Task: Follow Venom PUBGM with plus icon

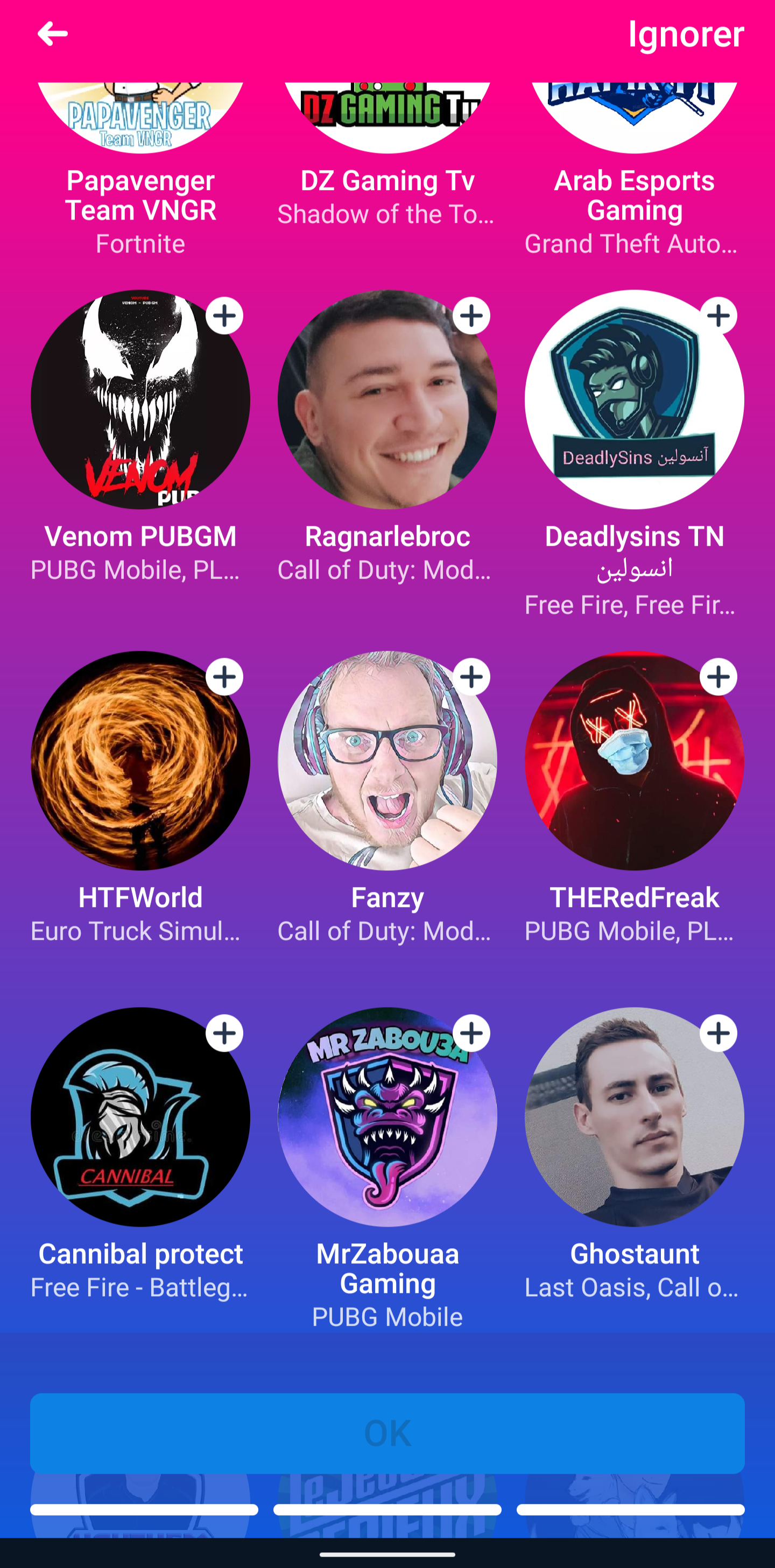Action: [x=224, y=315]
